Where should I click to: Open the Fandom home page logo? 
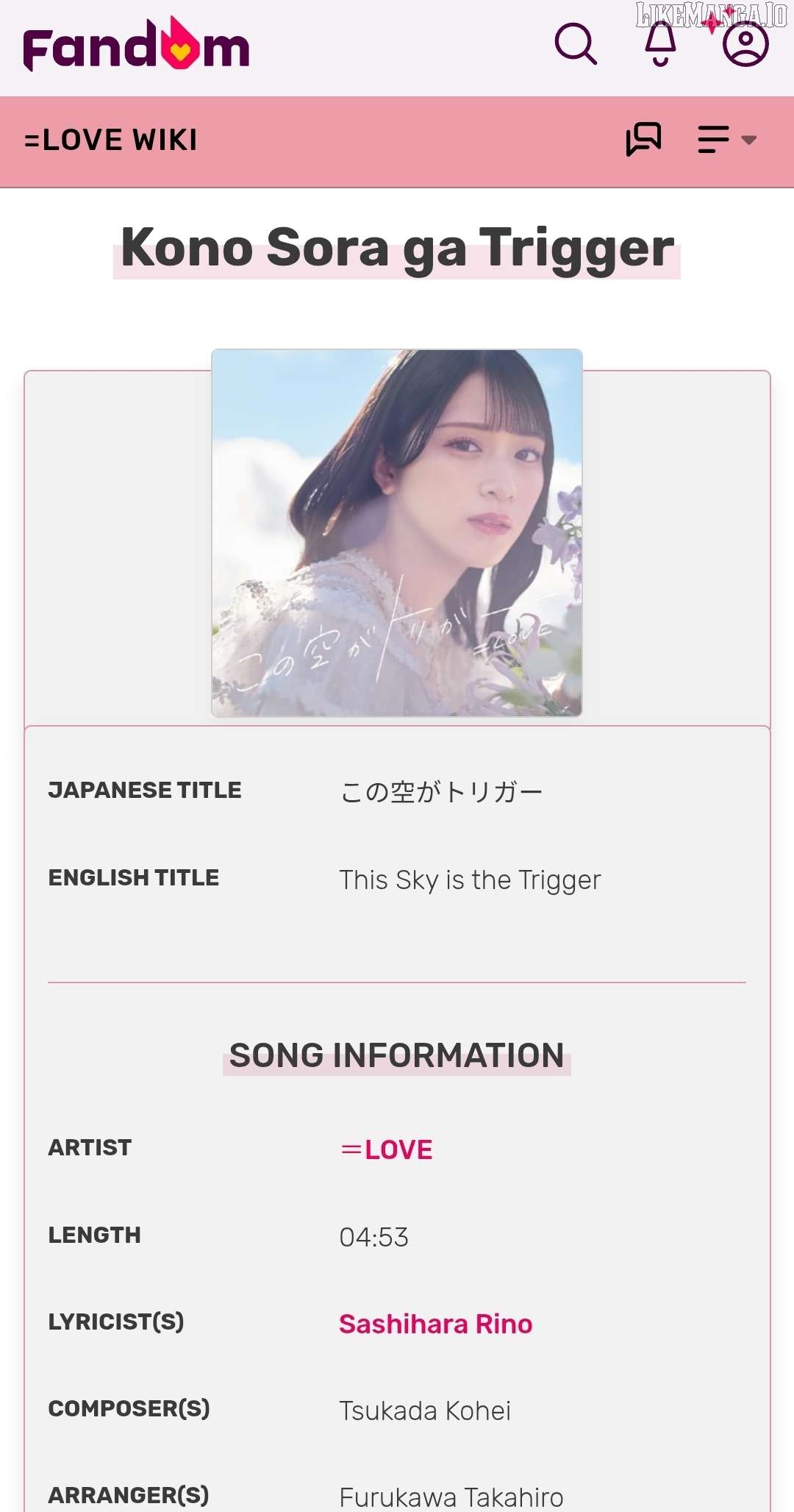click(137, 46)
